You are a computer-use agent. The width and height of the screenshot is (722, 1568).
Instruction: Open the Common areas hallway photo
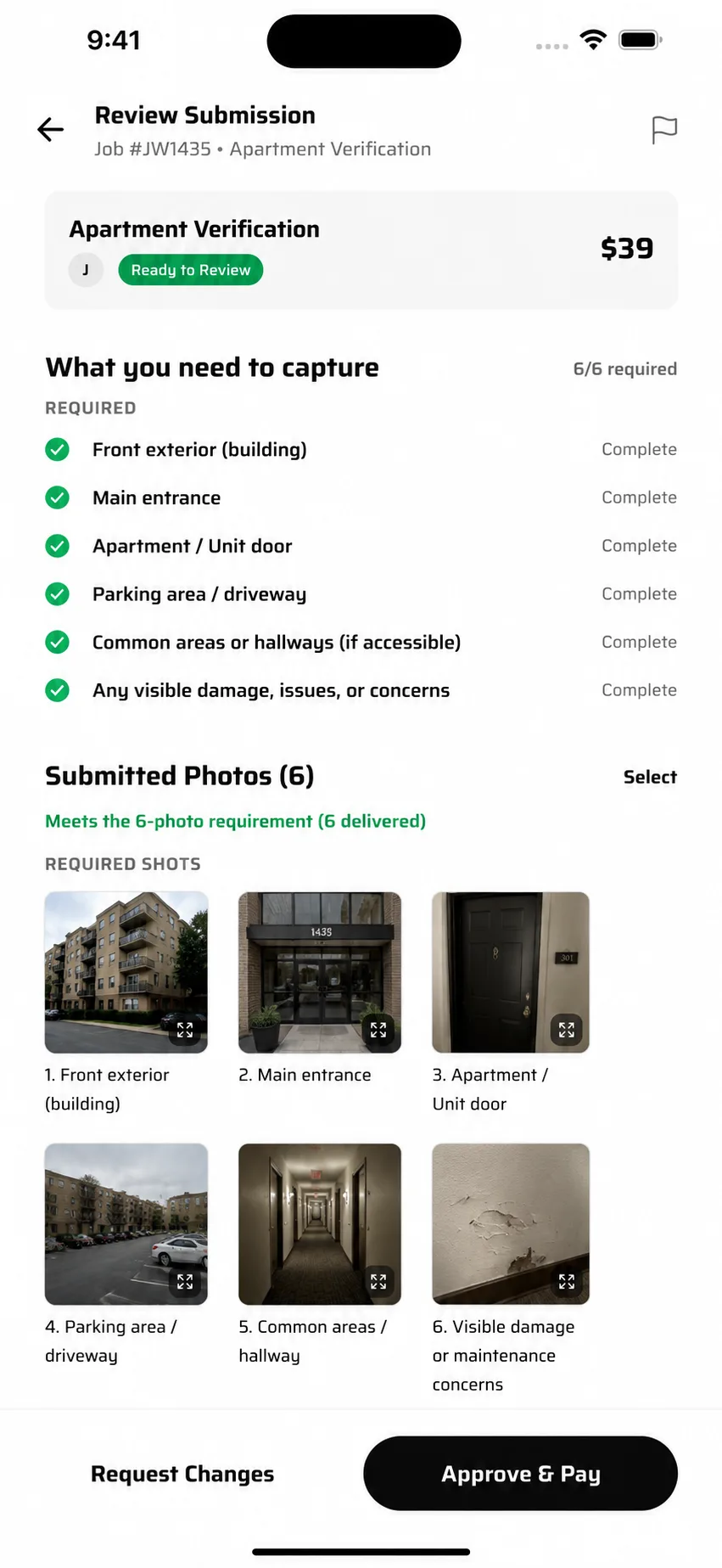pyautogui.click(x=320, y=1223)
